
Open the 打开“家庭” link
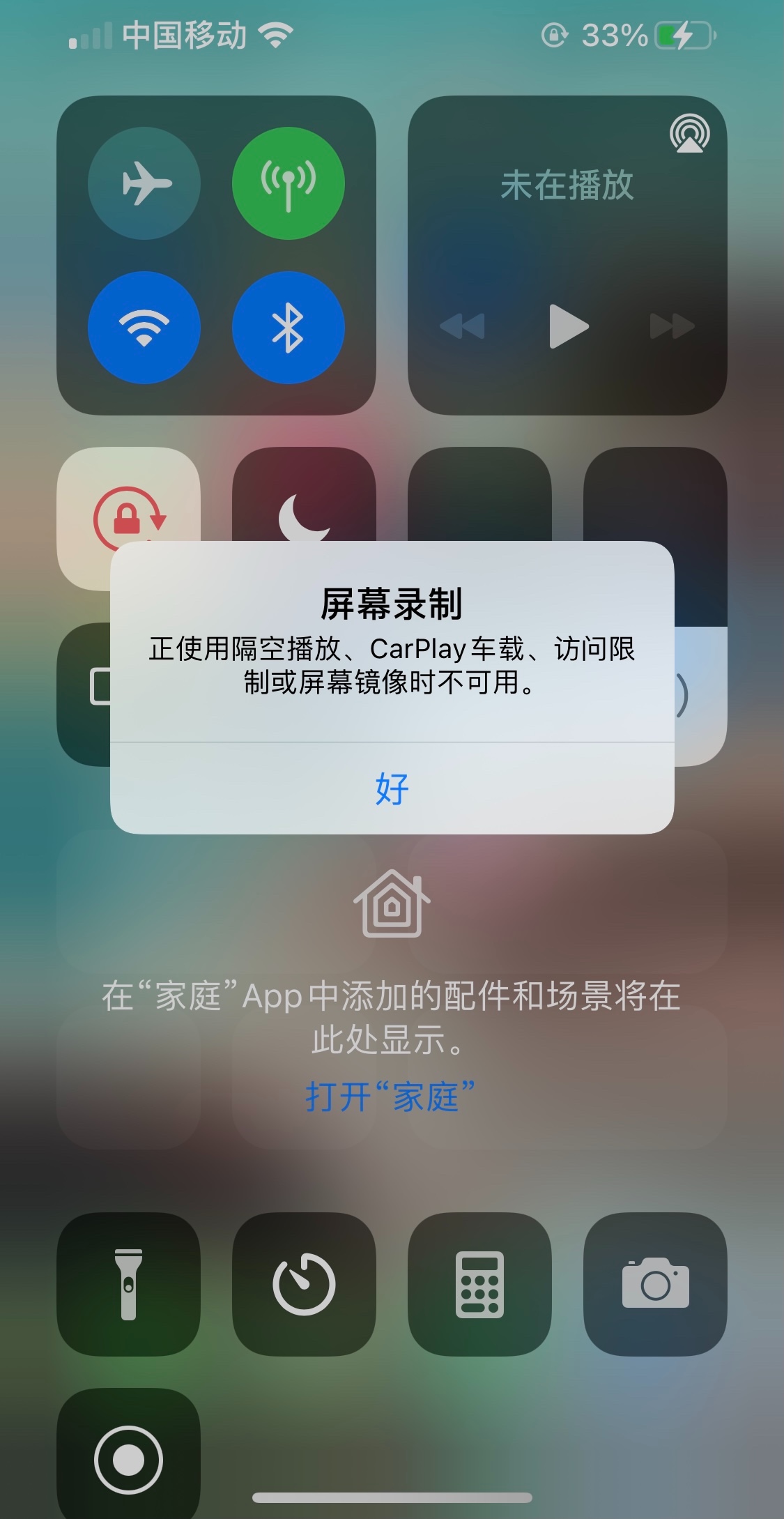point(390,1097)
